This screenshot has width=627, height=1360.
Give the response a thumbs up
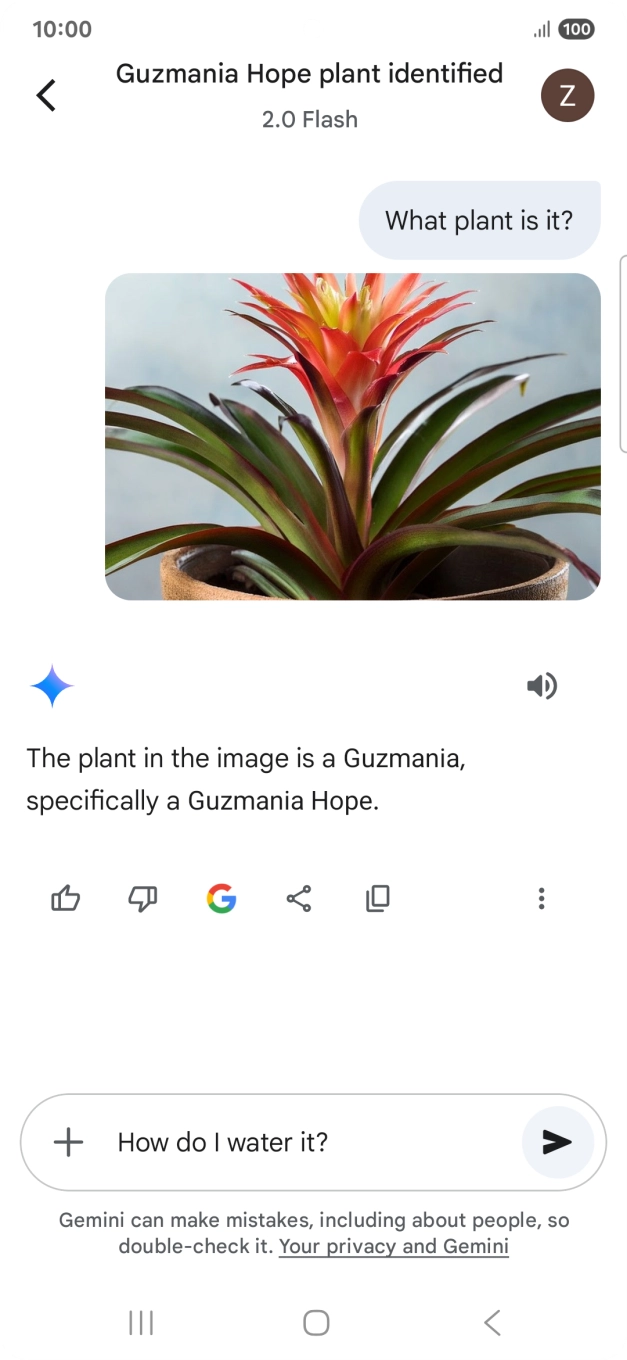coord(66,898)
